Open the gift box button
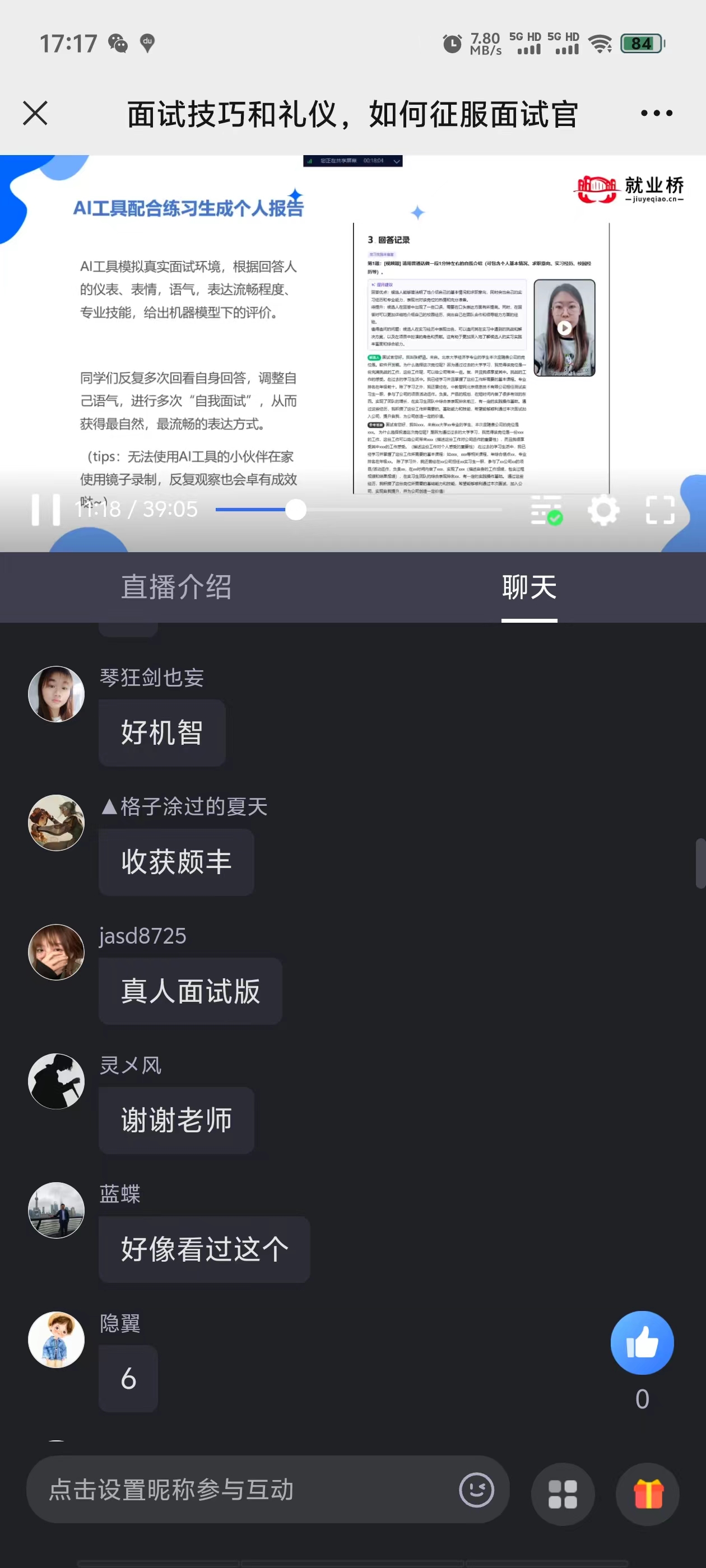Image resolution: width=706 pixels, height=1568 pixels. (x=648, y=1494)
